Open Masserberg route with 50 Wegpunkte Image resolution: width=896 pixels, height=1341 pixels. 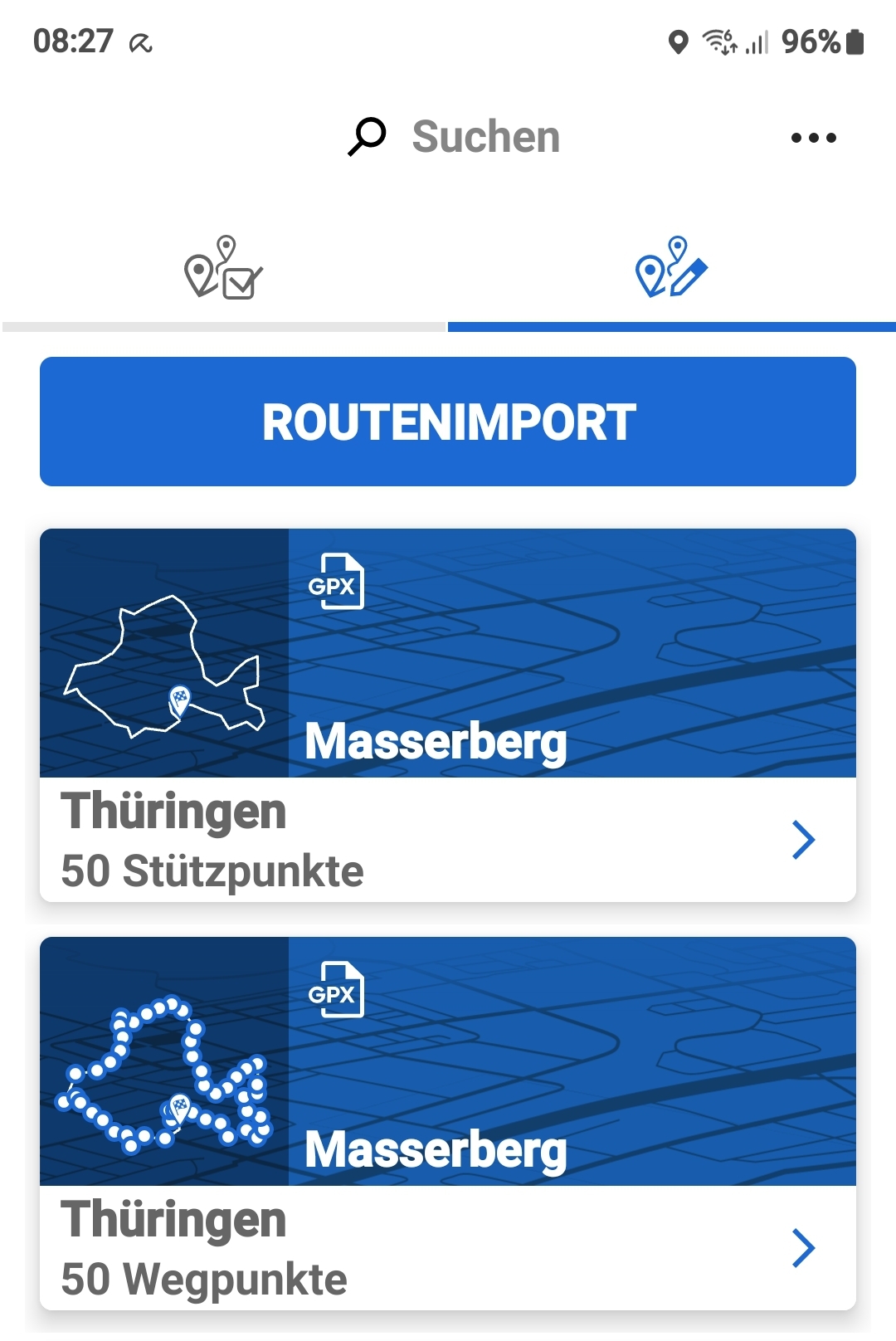(448, 1124)
